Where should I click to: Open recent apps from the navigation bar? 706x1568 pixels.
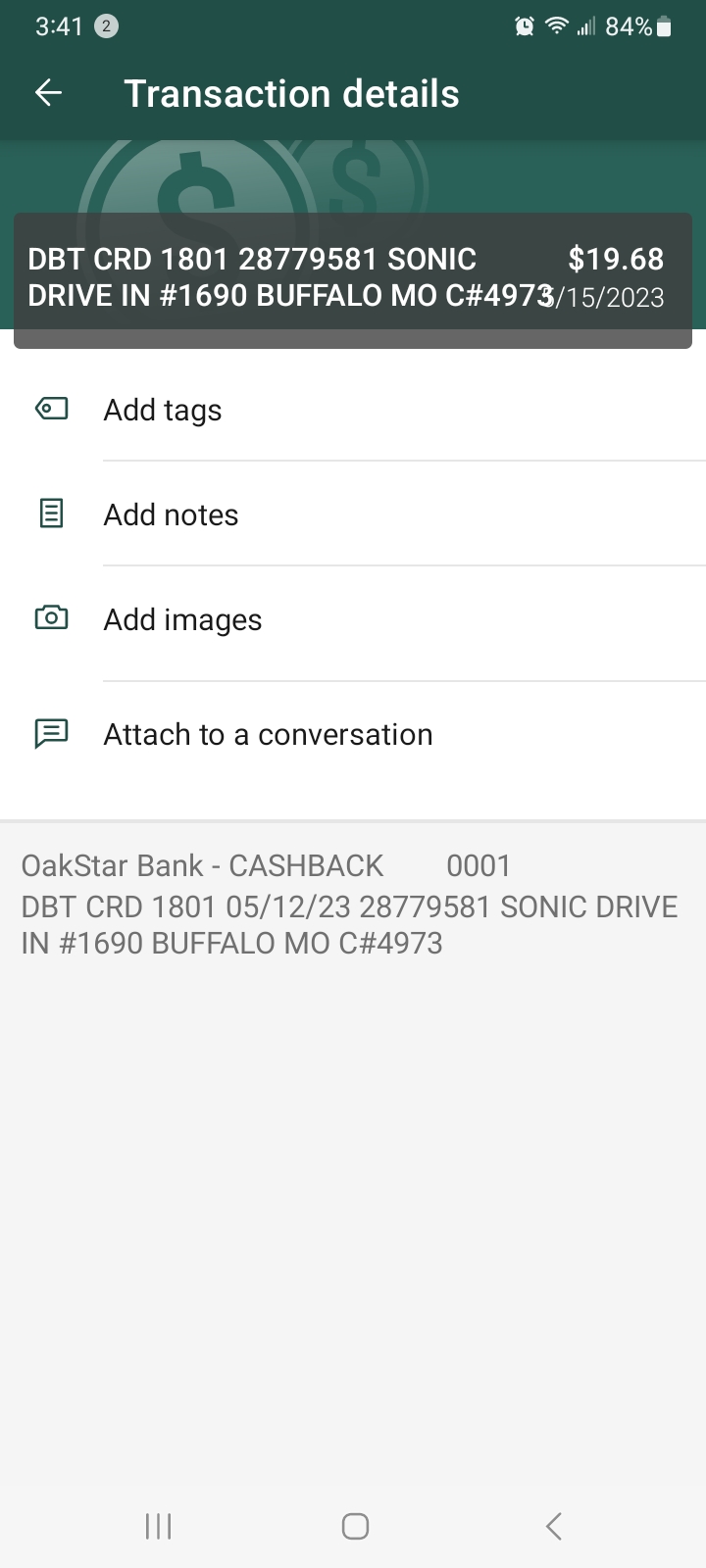[x=157, y=1525]
